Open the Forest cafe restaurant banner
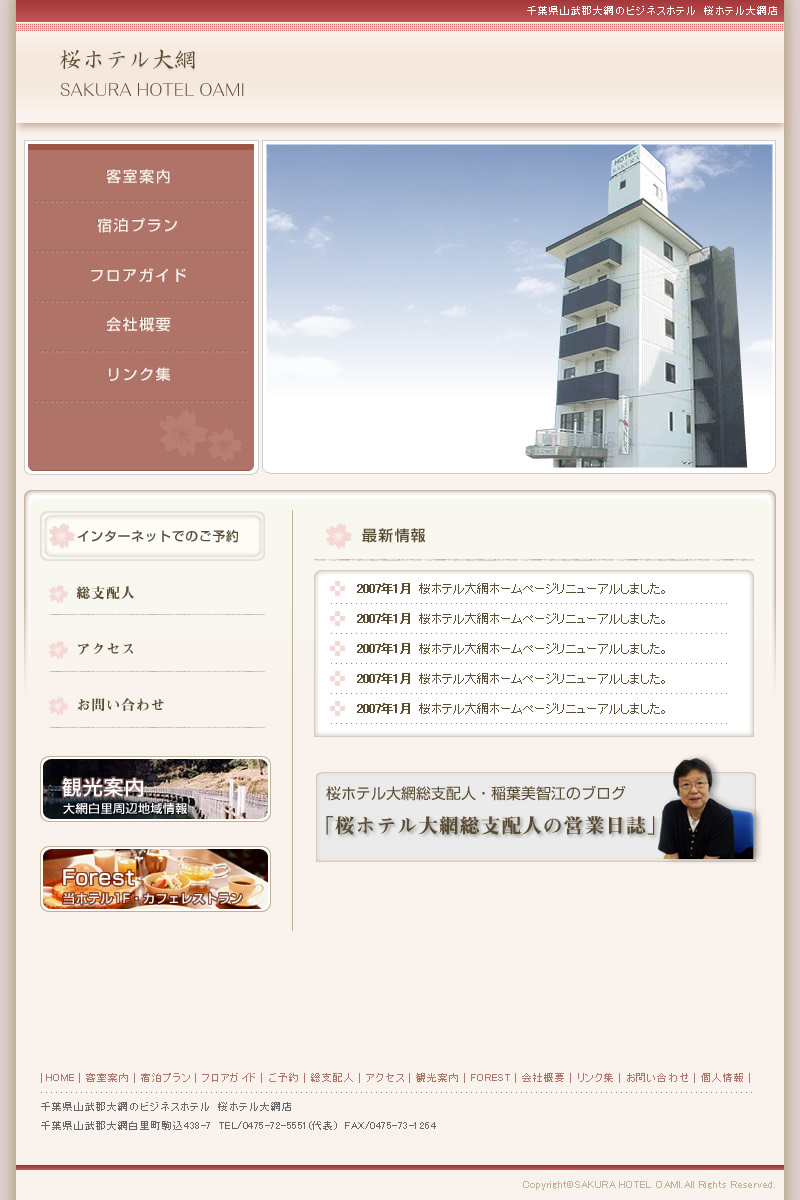Image resolution: width=800 pixels, height=1200 pixels. pyautogui.click(x=155, y=879)
